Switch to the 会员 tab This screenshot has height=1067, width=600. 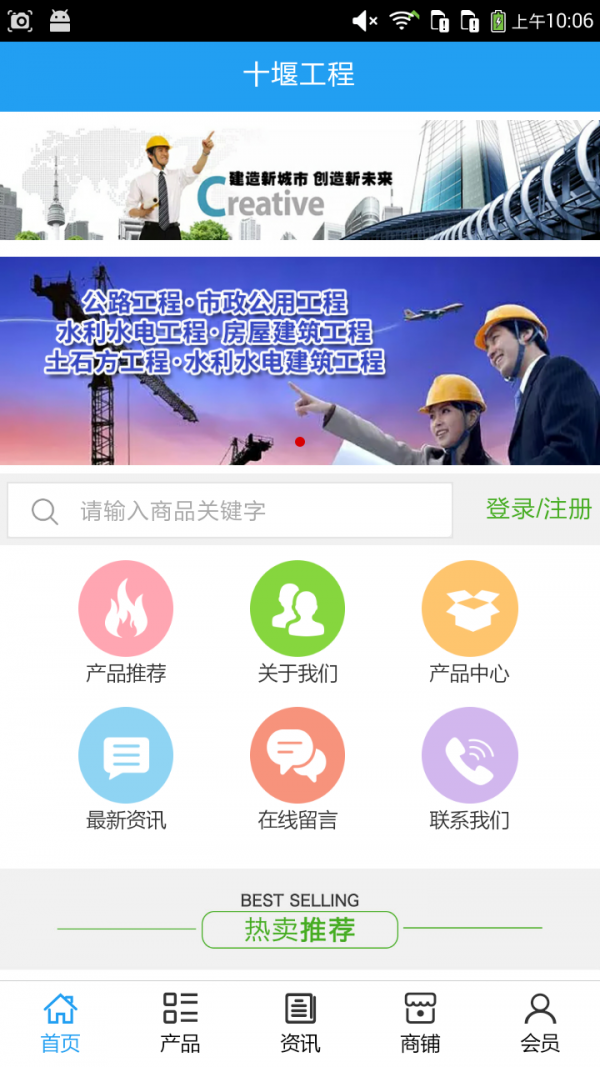tap(540, 1022)
